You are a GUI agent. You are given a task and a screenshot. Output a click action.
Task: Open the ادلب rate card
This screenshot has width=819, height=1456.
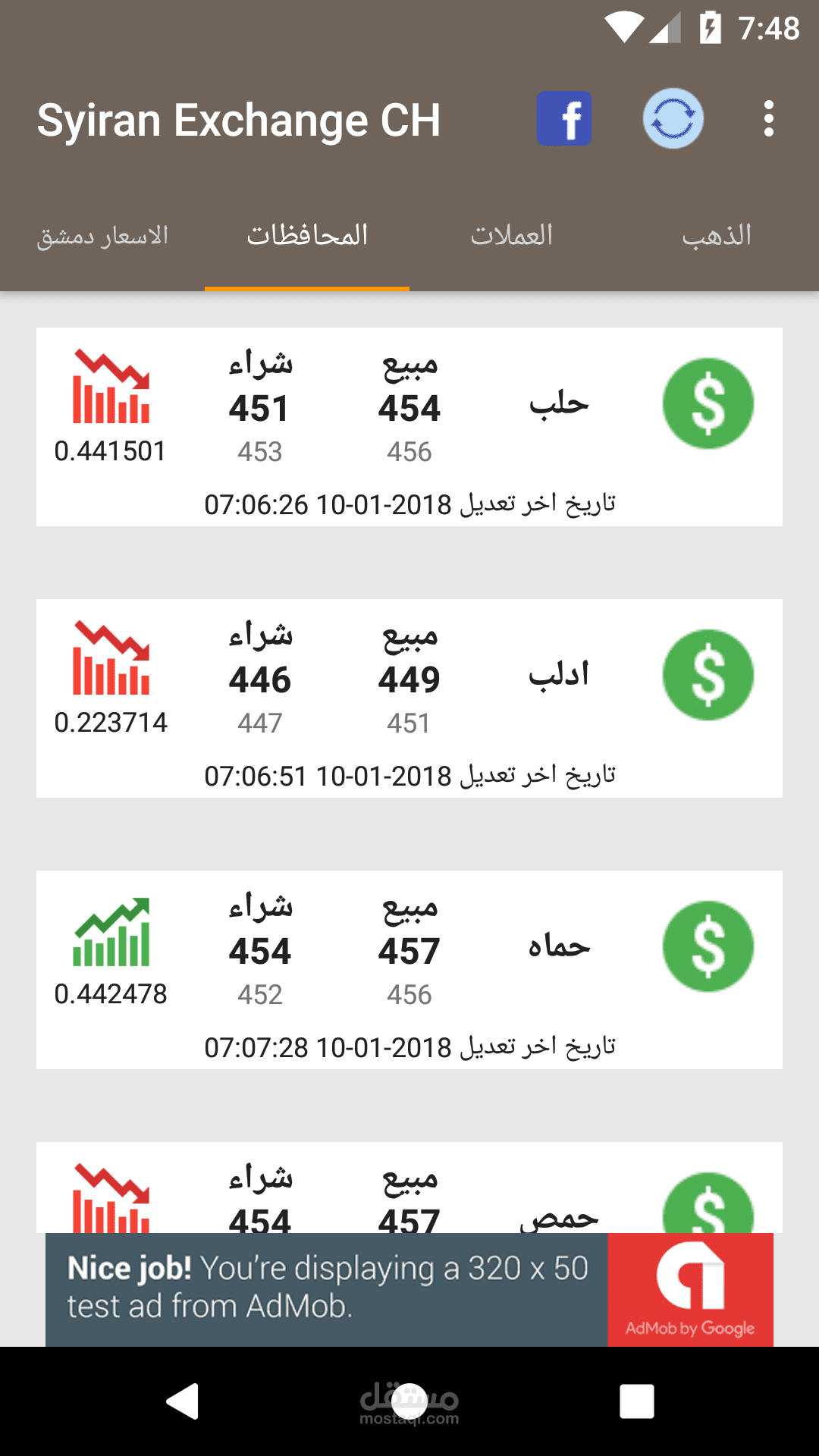click(x=409, y=698)
